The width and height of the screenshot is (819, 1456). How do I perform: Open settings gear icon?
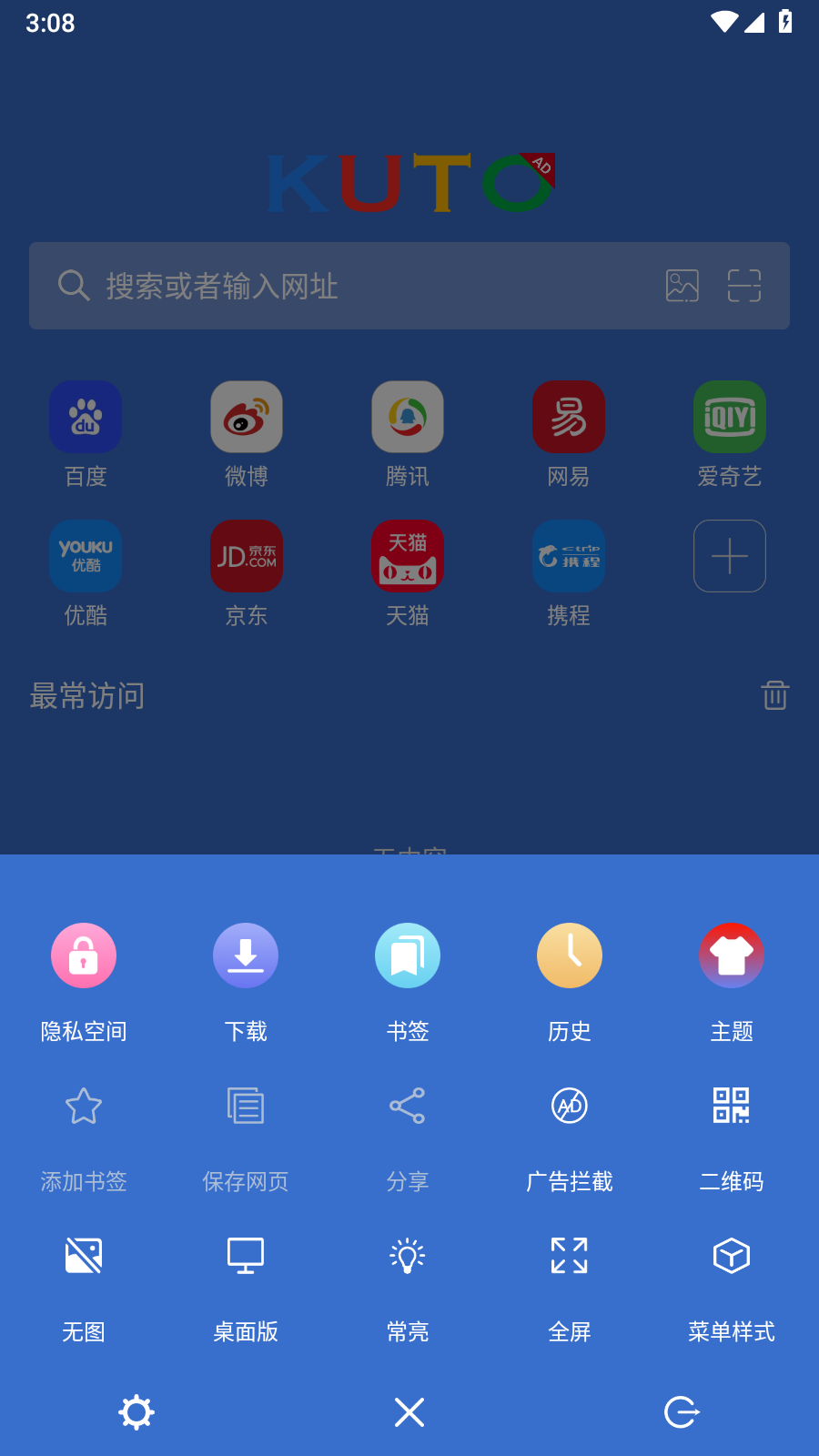point(136,1412)
